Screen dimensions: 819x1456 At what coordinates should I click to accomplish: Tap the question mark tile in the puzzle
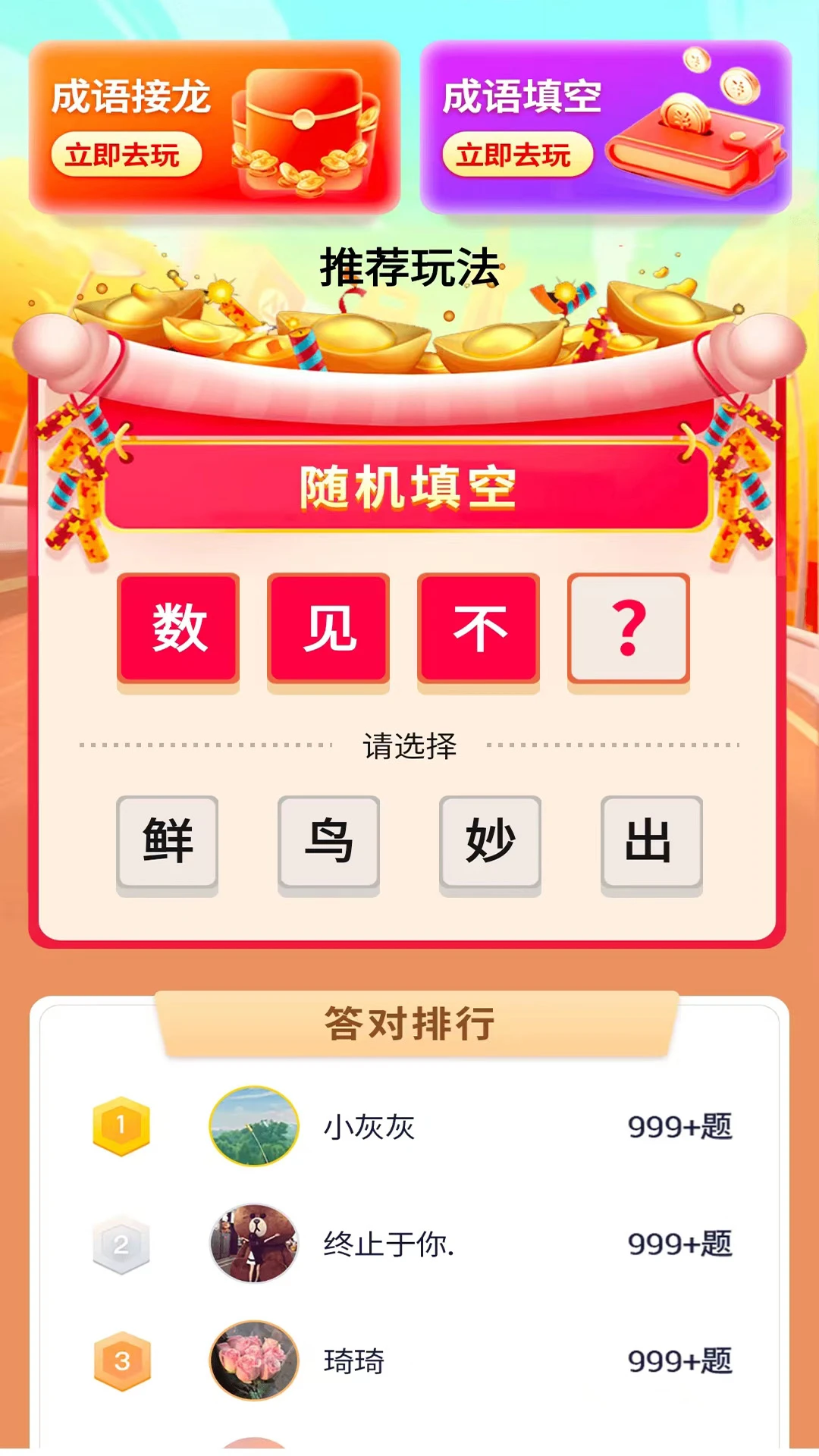(x=629, y=628)
